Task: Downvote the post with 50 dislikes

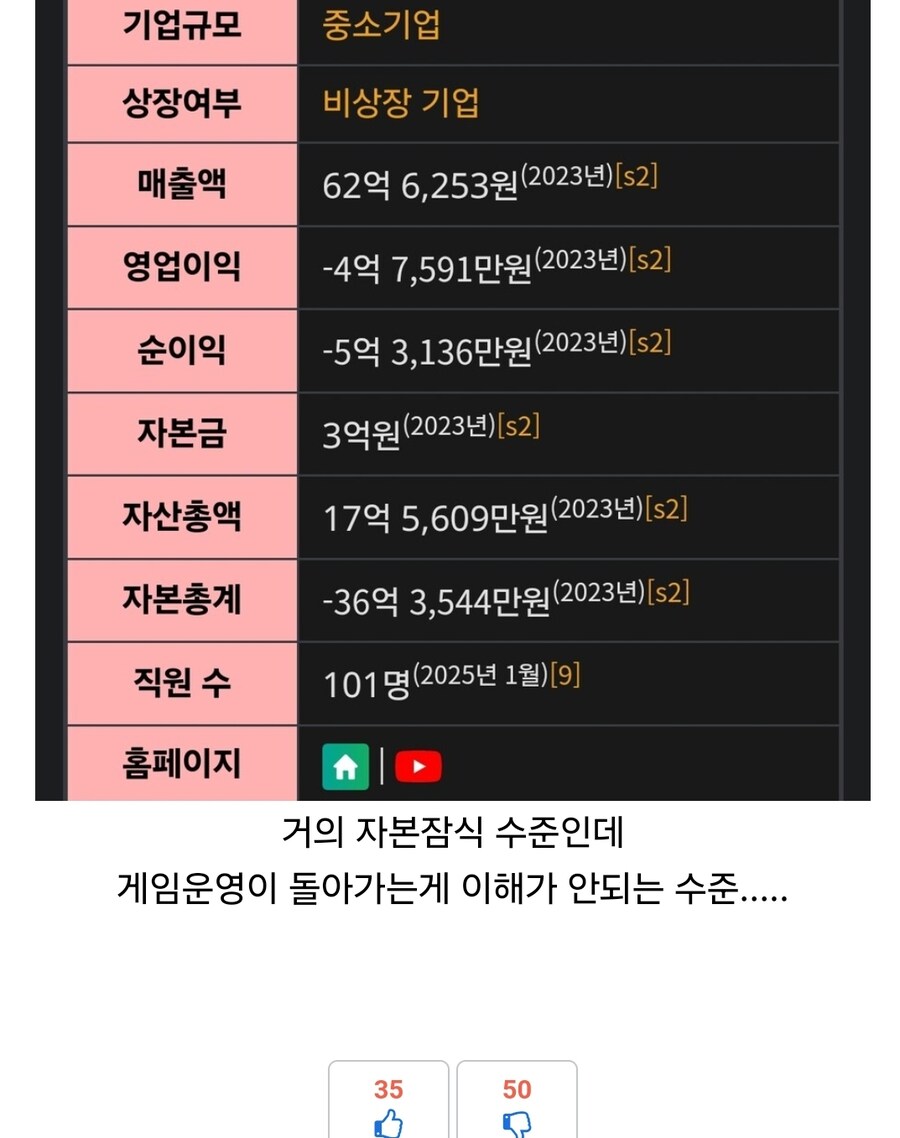Action: (516, 1105)
